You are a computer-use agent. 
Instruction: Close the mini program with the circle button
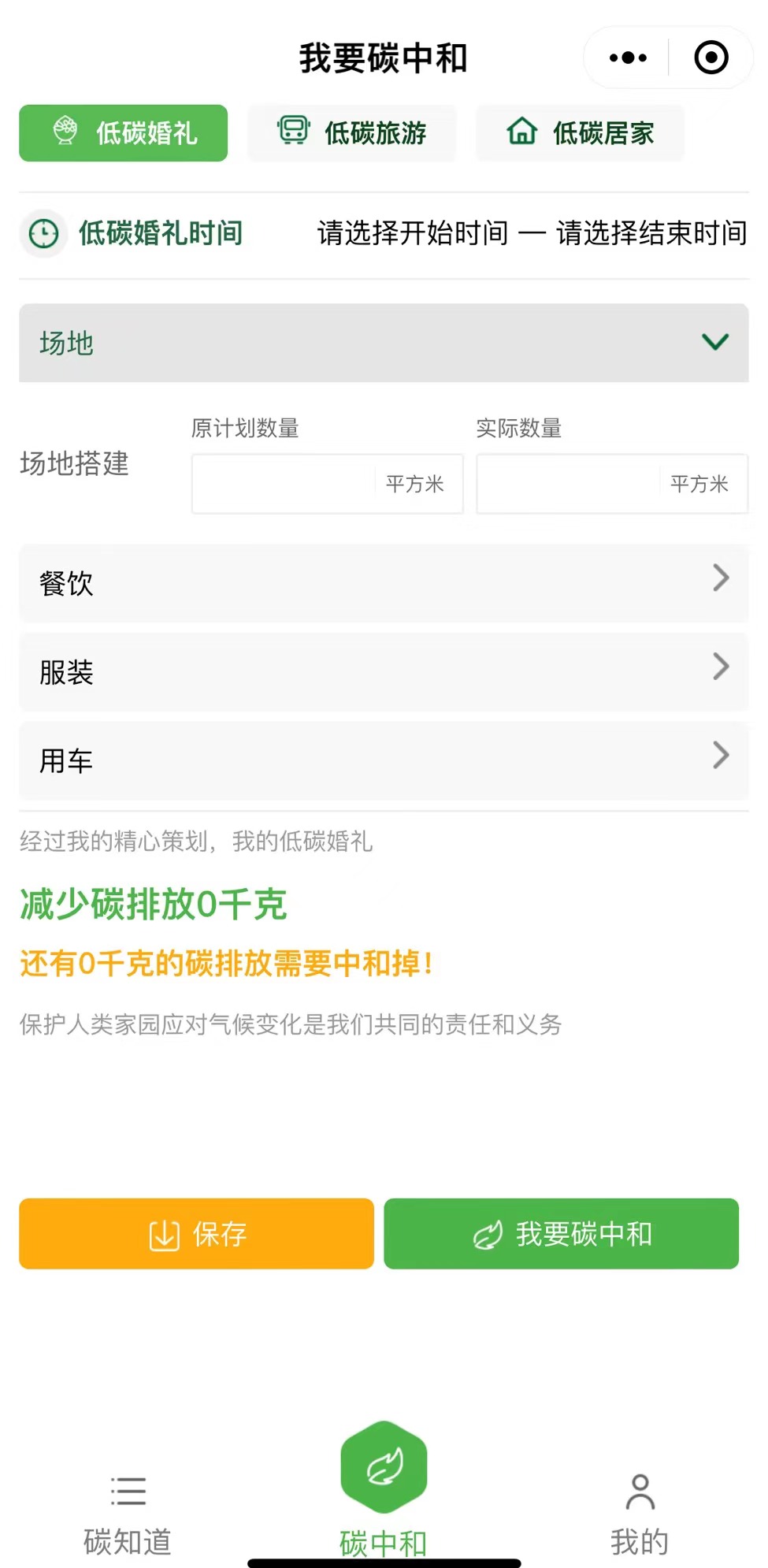tap(710, 58)
